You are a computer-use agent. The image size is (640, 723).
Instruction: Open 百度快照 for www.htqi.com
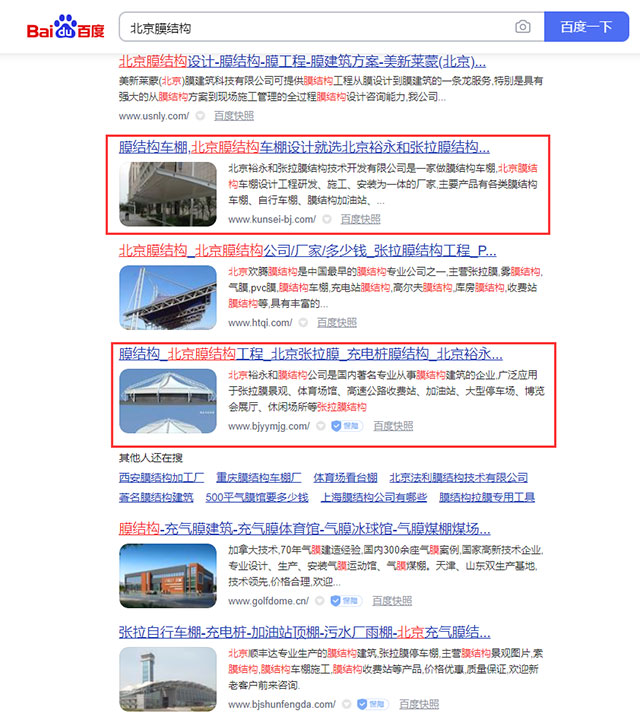[x=336, y=322]
